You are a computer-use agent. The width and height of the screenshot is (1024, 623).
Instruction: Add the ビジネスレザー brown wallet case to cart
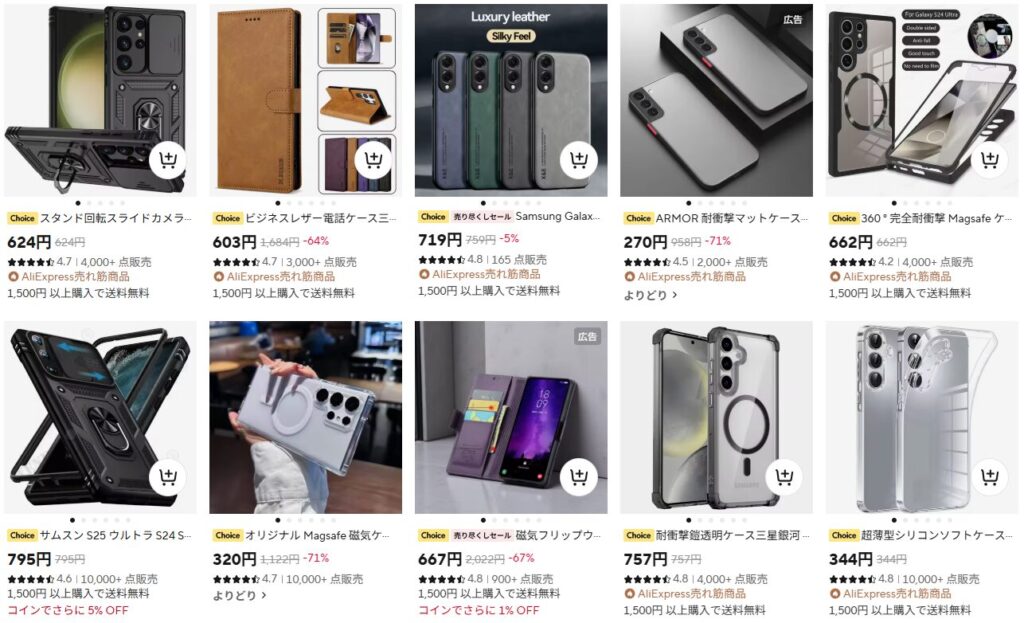point(374,160)
